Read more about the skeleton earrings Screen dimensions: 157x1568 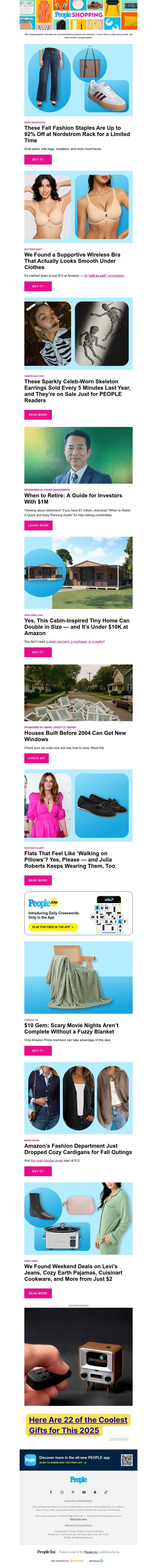(38, 415)
